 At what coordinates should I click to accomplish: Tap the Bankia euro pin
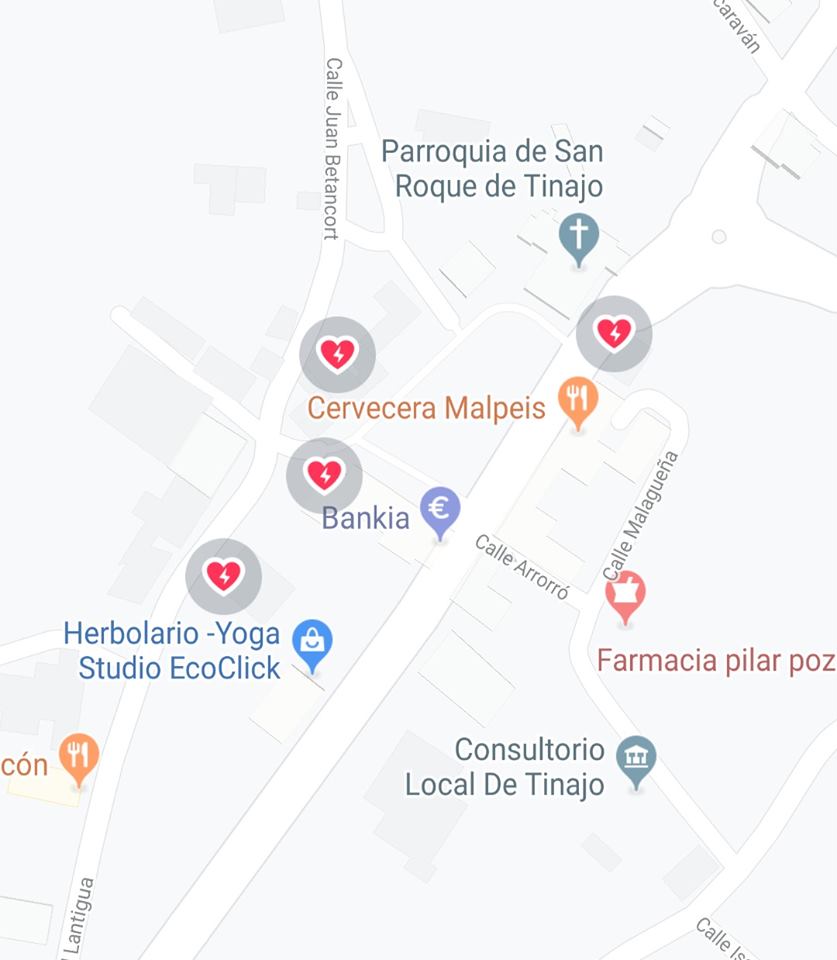coord(439,510)
